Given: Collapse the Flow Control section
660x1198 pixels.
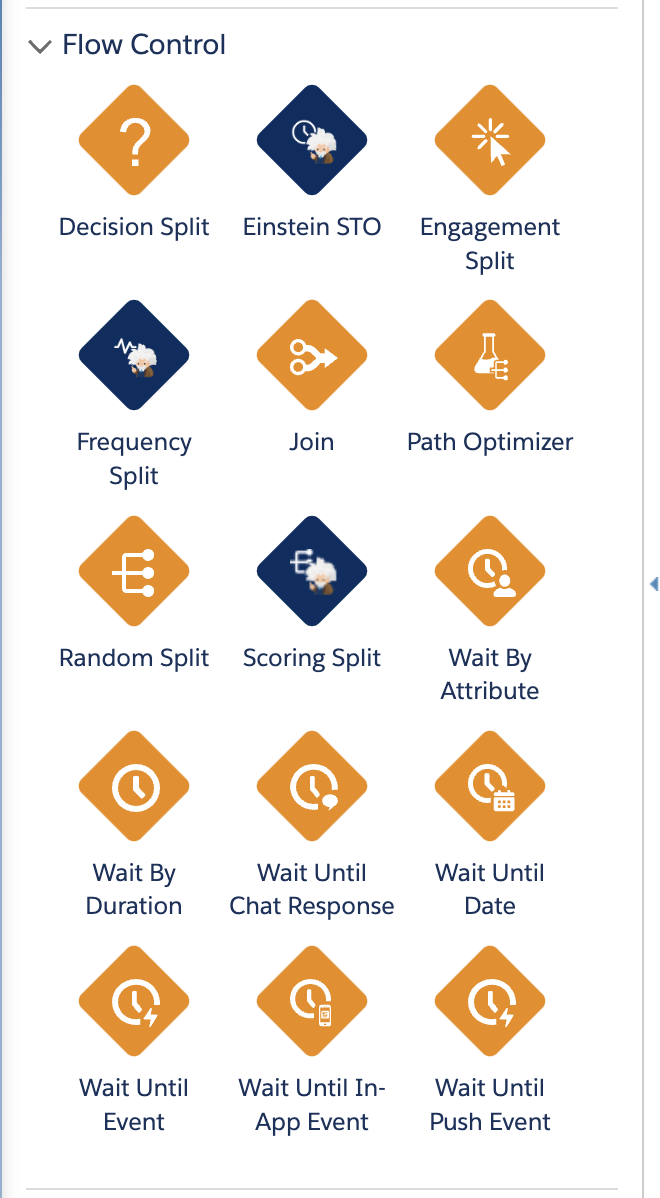Looking at the screenshot, I should tap(40, 46).
